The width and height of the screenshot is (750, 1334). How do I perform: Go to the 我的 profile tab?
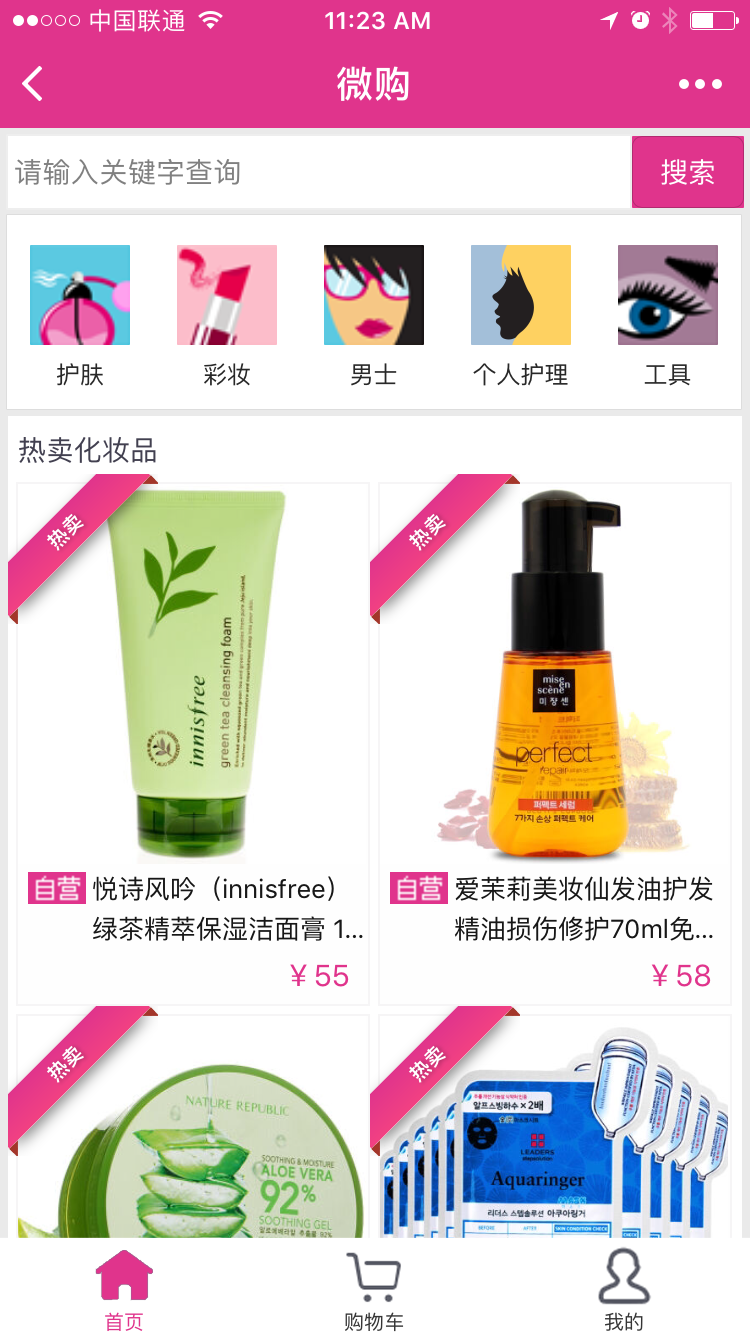(x=624, y=1288)
